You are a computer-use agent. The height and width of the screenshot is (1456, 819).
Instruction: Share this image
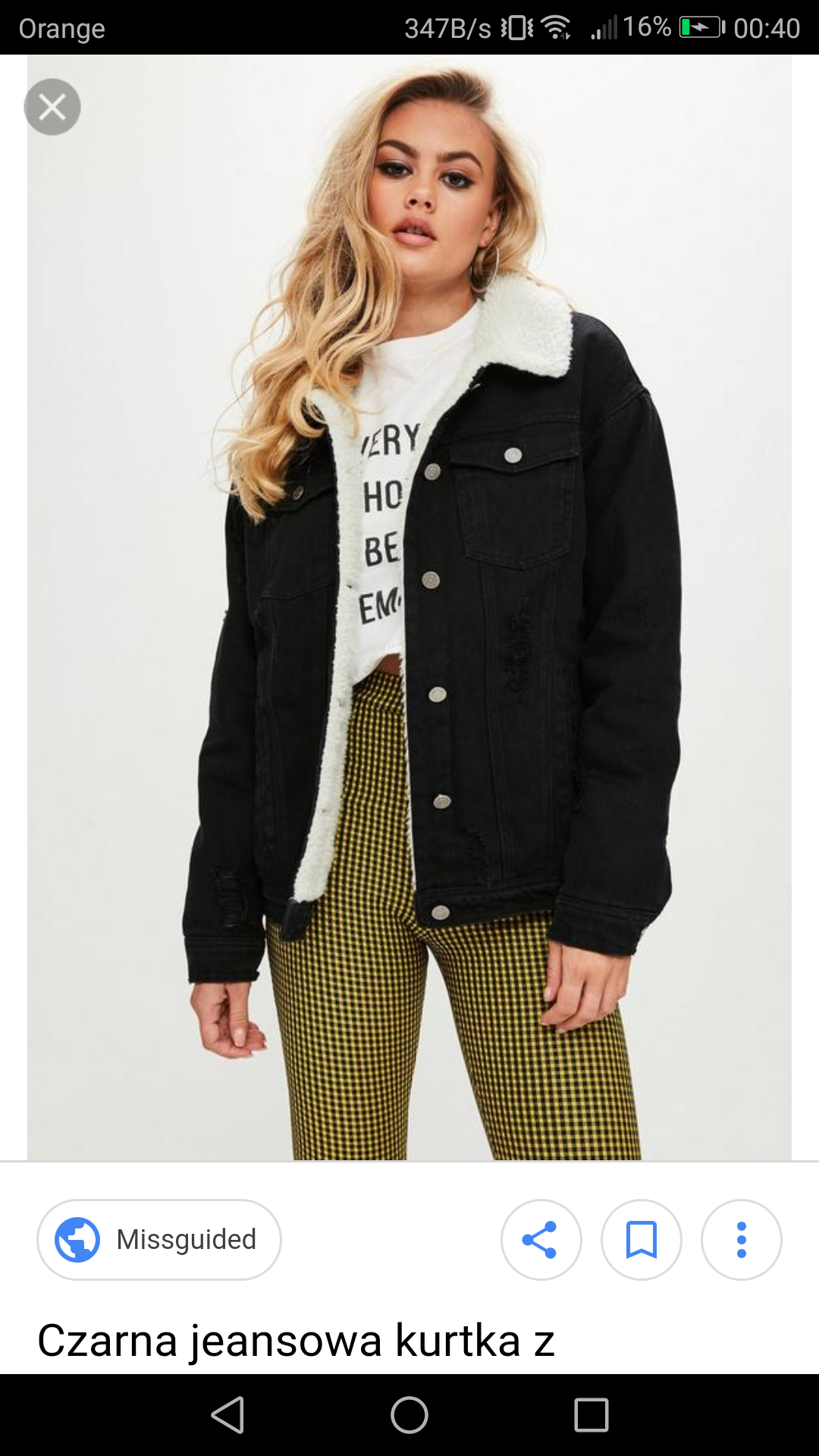[541, 1240]
